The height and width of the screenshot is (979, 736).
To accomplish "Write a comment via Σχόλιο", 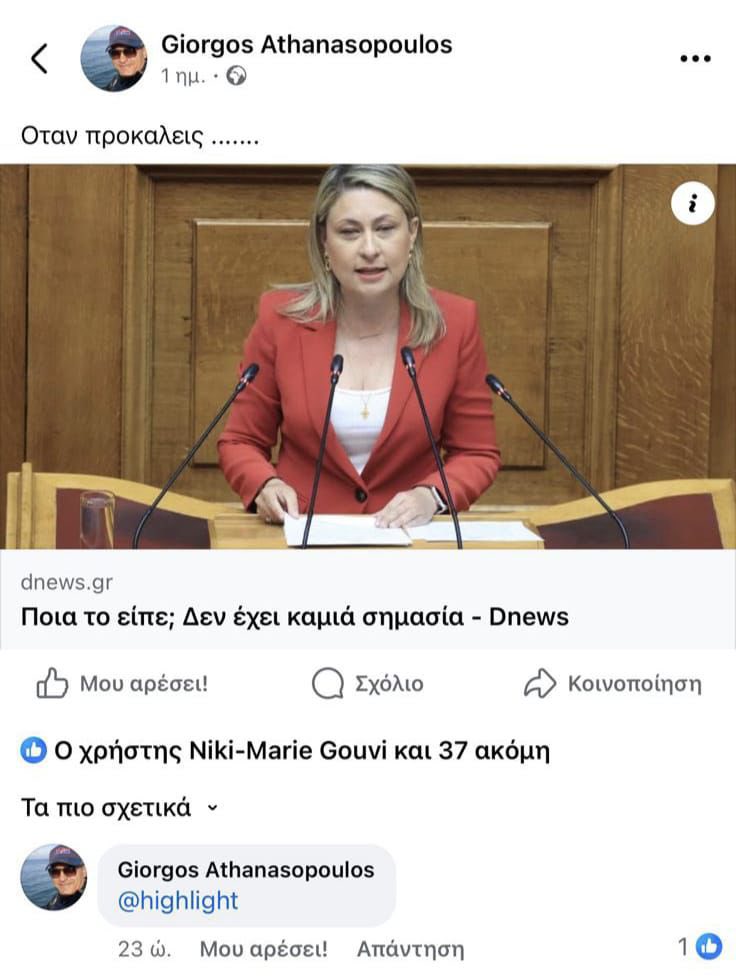I will point(367,684).
